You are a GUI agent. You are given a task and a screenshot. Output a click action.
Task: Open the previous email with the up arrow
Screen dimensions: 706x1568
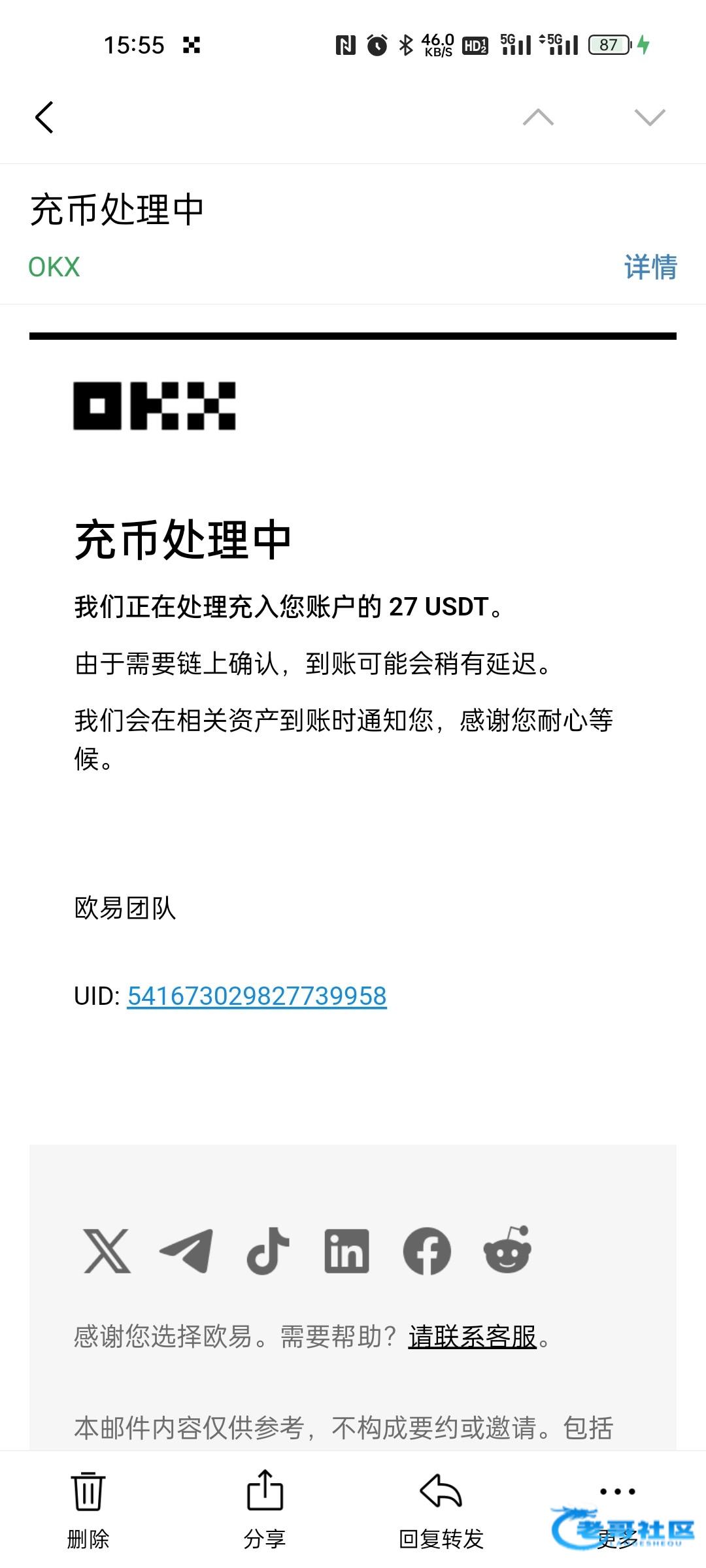click(539, 117)
